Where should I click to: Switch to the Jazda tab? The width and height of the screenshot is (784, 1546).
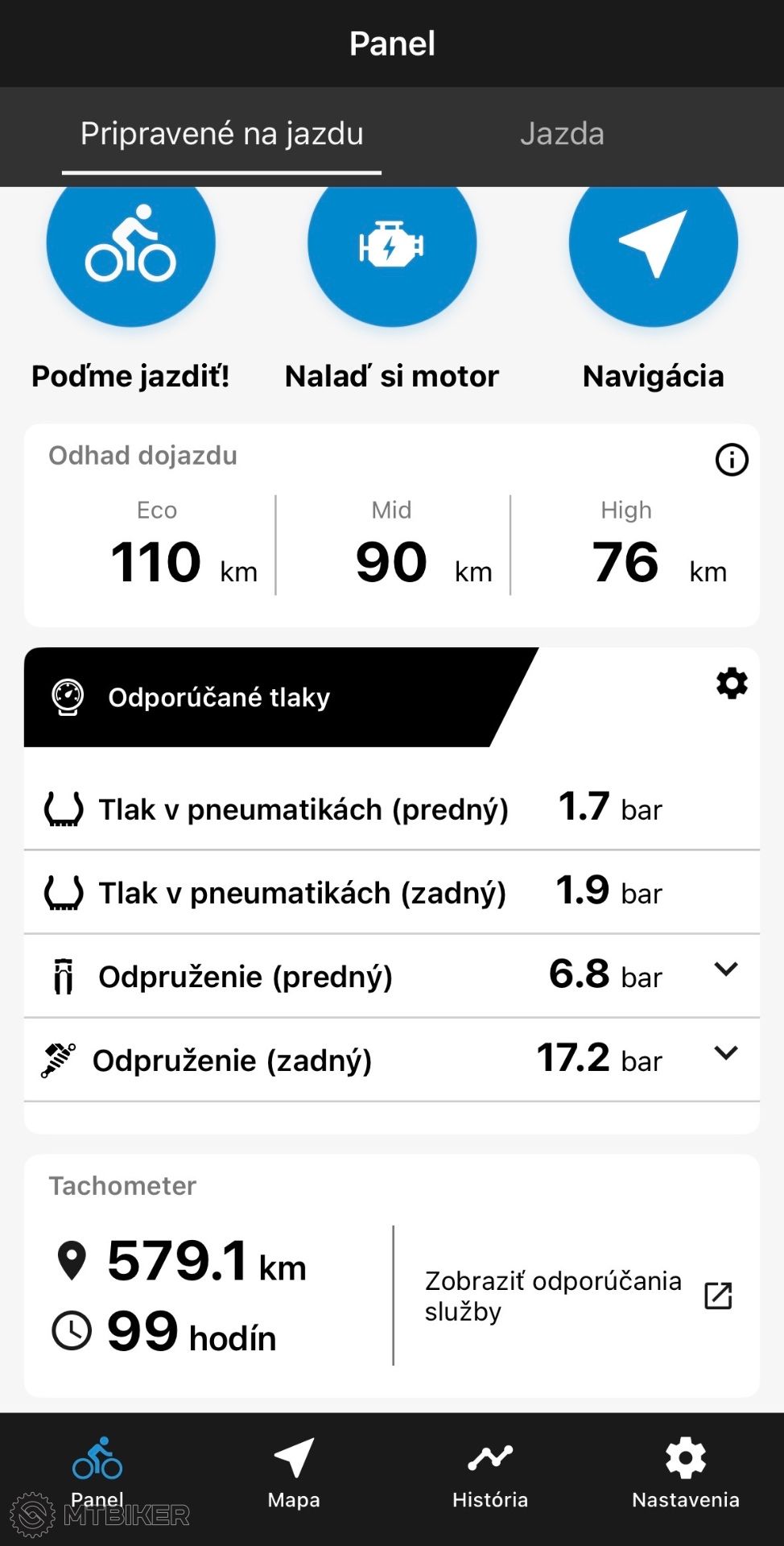coord(562,134)
